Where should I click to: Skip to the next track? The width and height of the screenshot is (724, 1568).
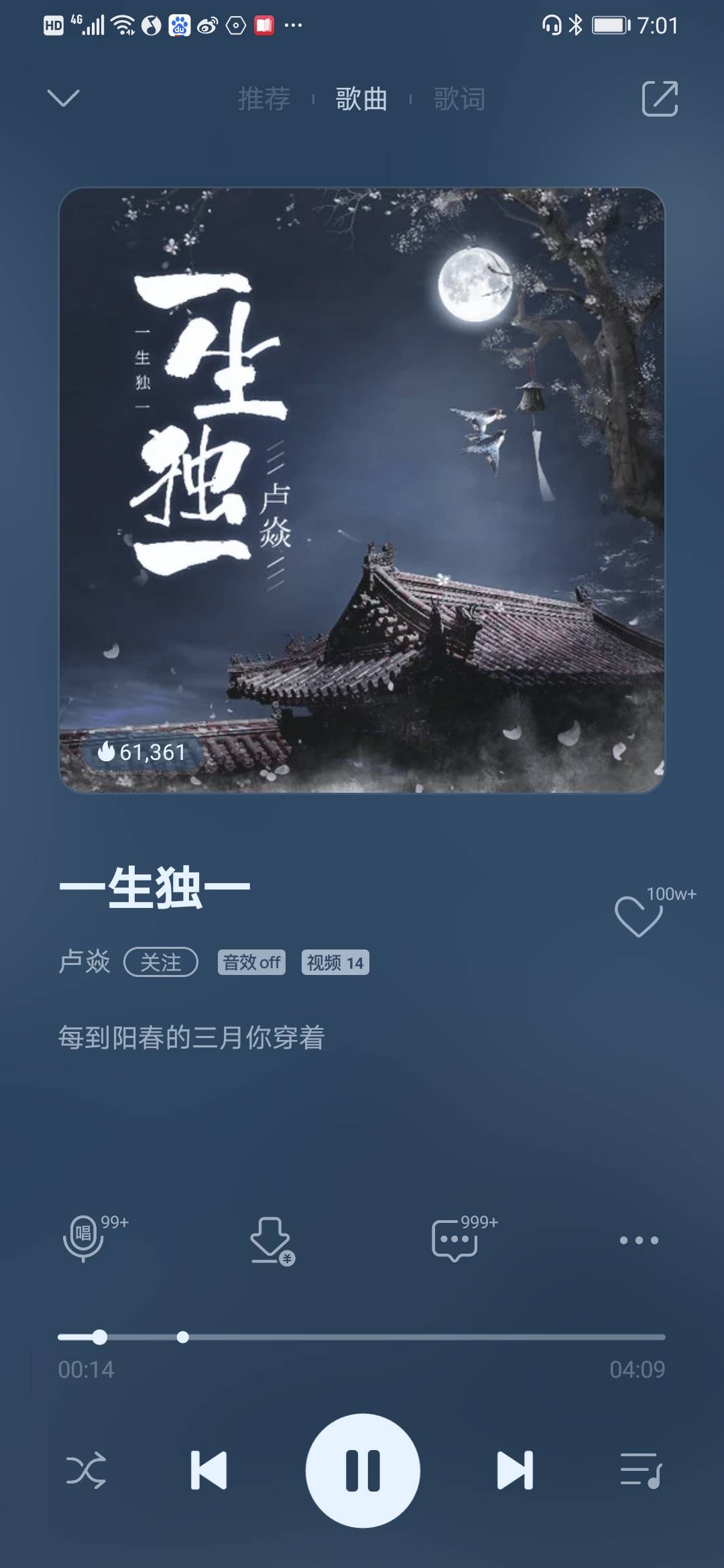pos(515,1470)
